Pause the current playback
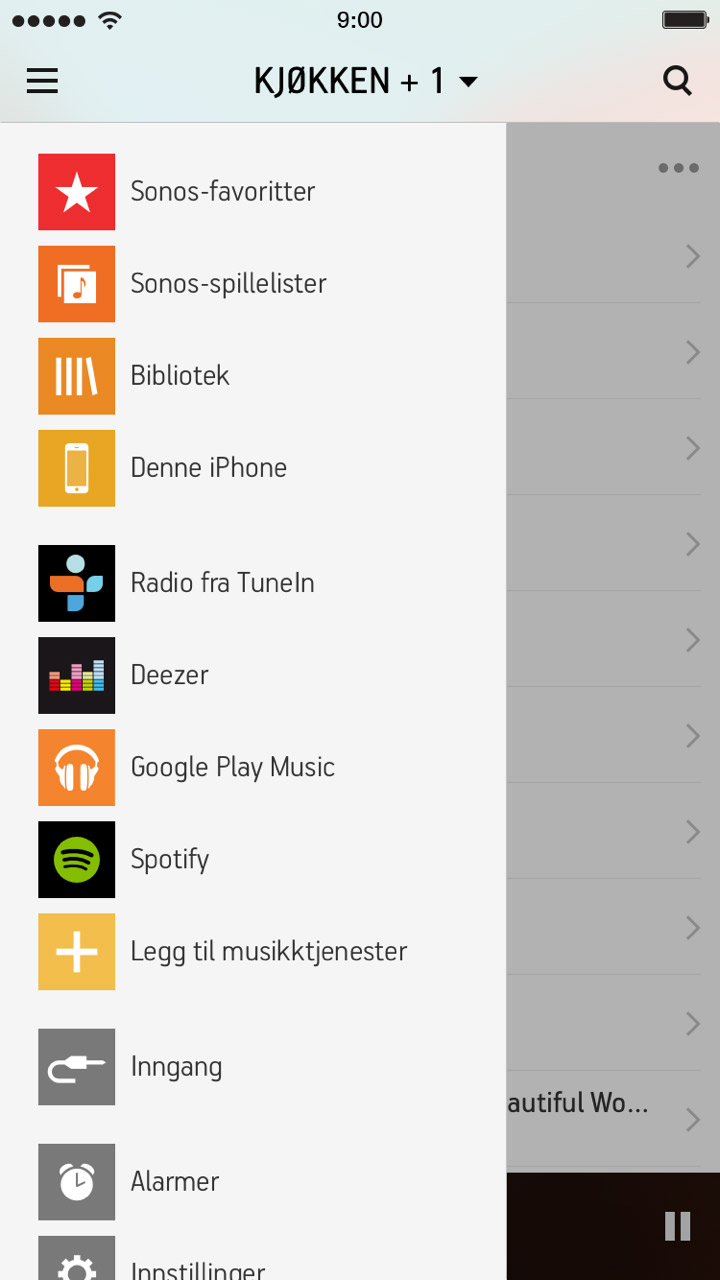This screenshot has width=720, height=1280. 678,1226
